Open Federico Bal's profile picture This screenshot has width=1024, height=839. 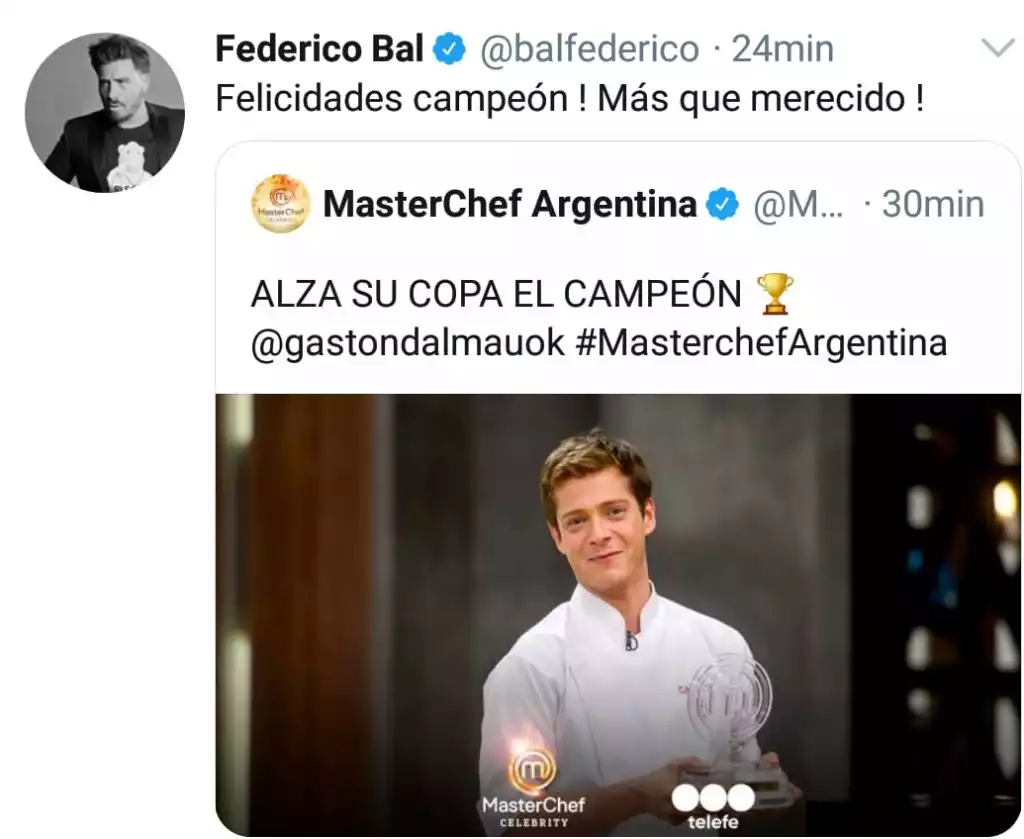[104, 113]
